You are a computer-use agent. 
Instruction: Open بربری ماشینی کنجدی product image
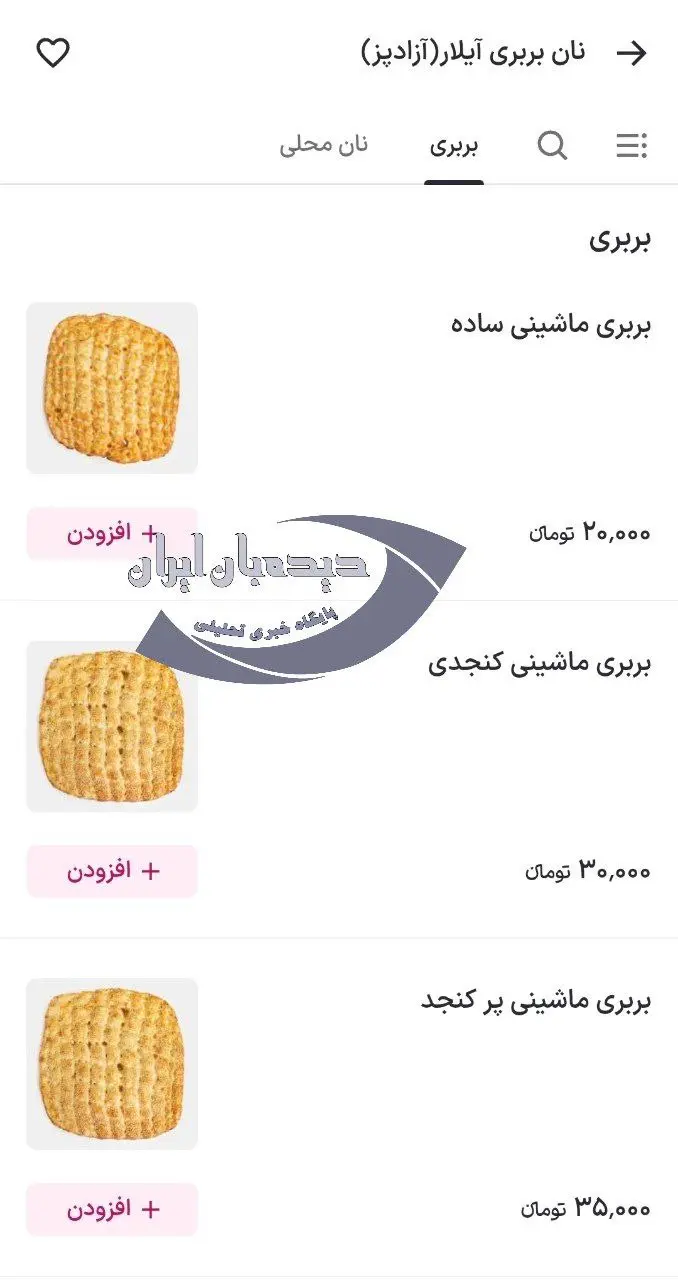tap(112, 726)
